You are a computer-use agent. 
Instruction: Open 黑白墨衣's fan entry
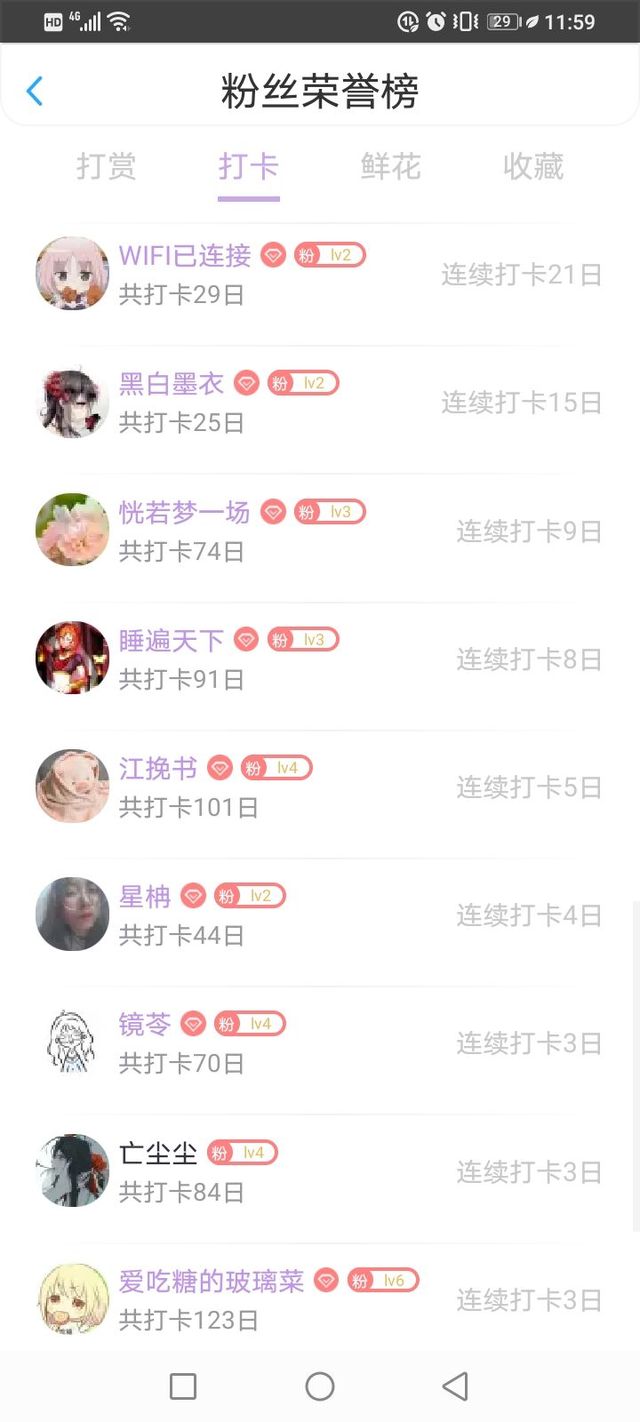[320, 402]
